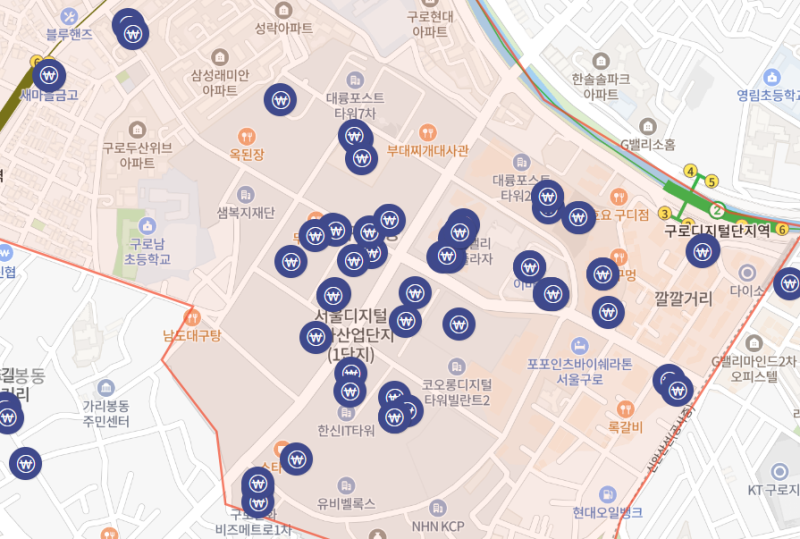Tap the won marker beside 새마을금고

pyautogui.click(x=48, y=75)
